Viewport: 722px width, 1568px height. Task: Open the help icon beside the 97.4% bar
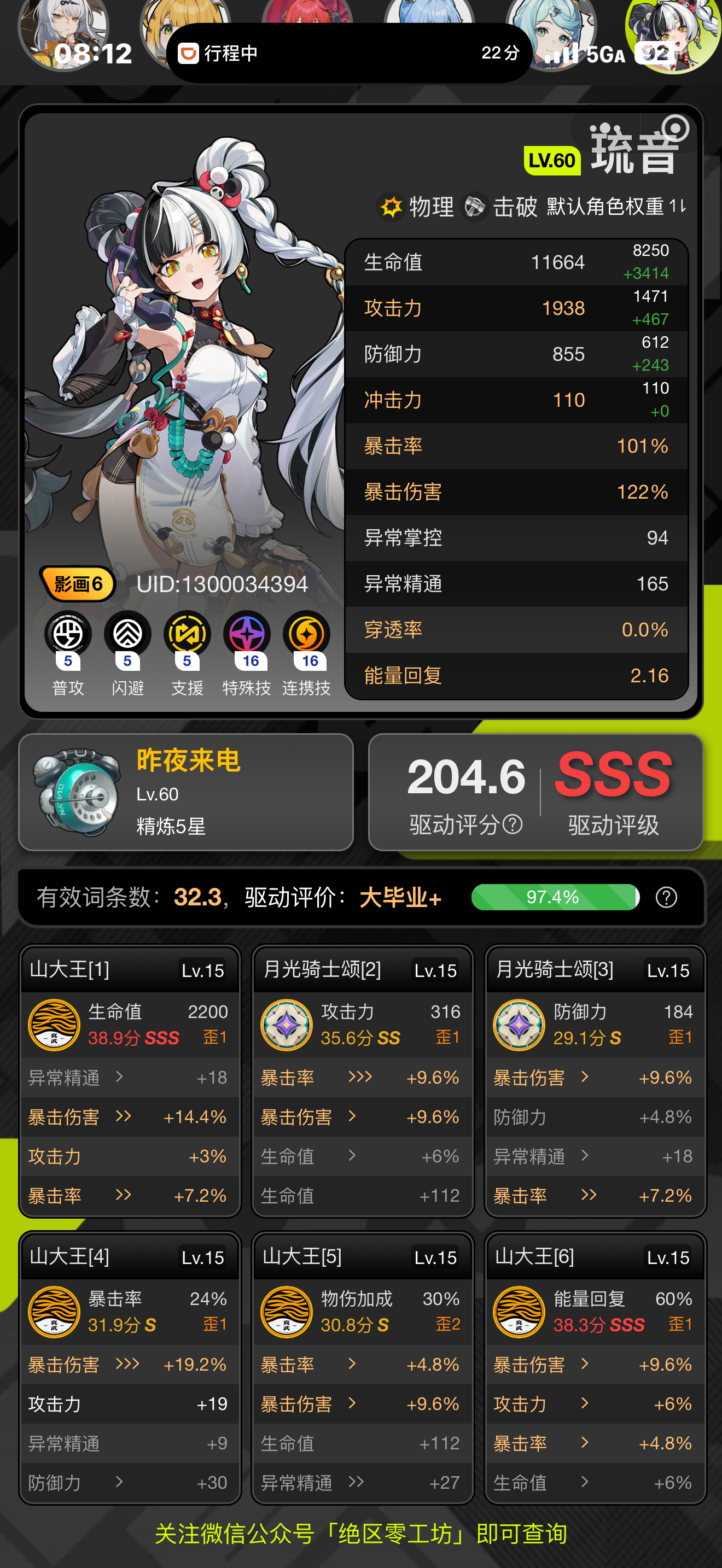tap(666, 897)
